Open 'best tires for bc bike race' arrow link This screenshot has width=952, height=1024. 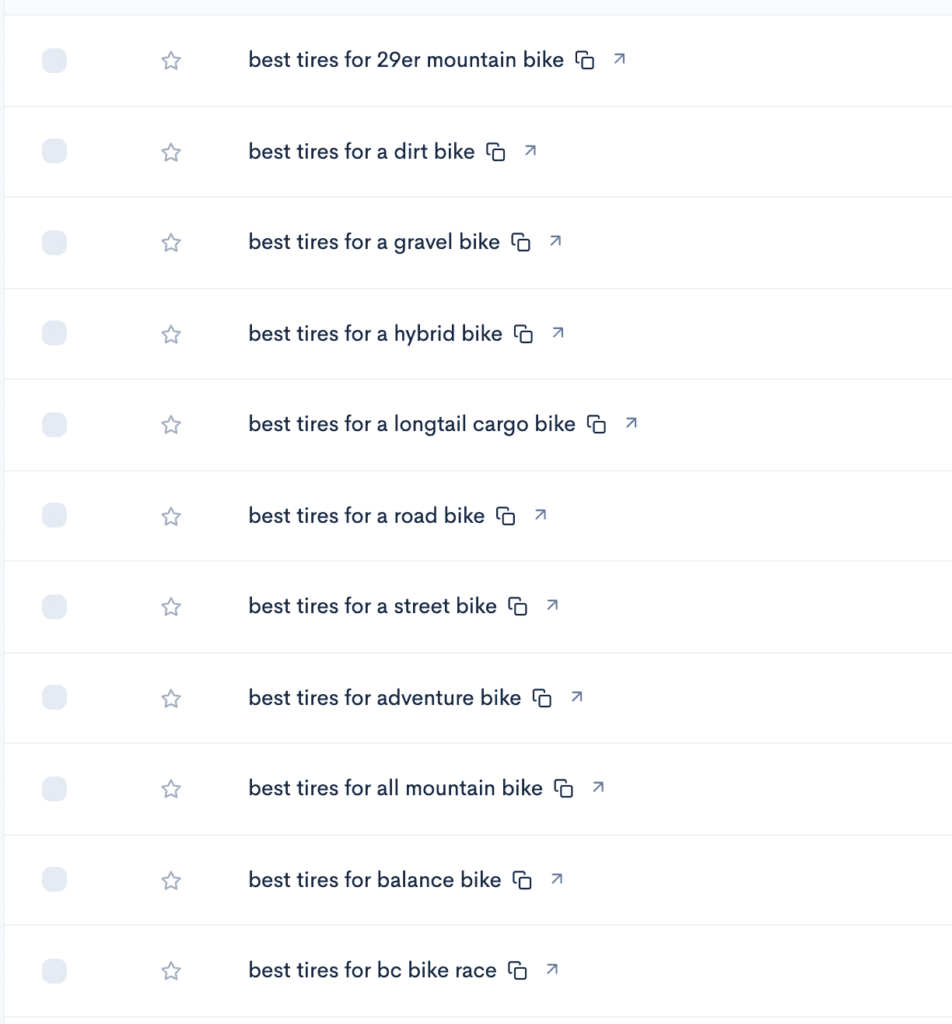click(x=552, y=969)
